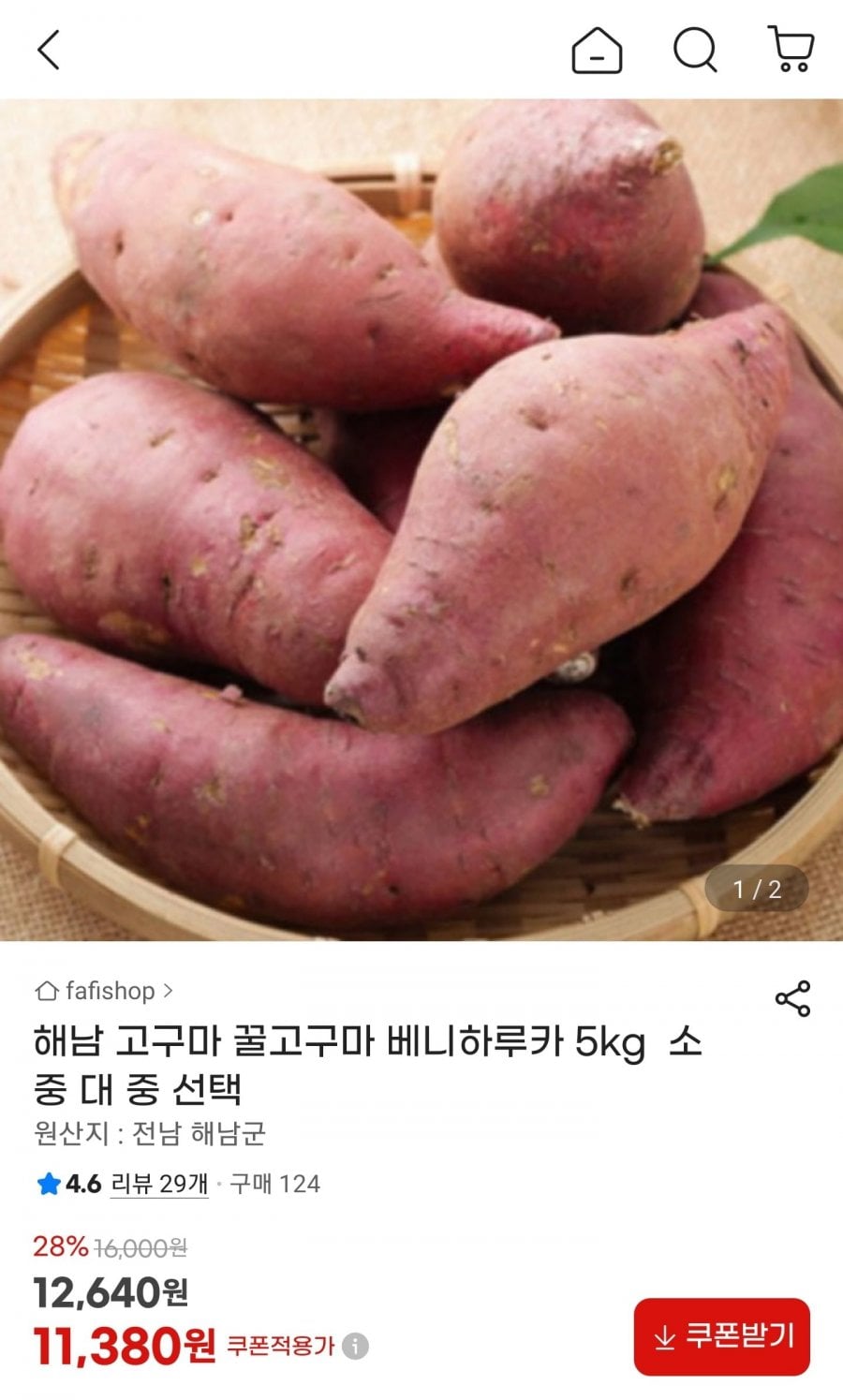843x1400 pixels.
Task: Open the shopping cart
Action: point(791,49)
